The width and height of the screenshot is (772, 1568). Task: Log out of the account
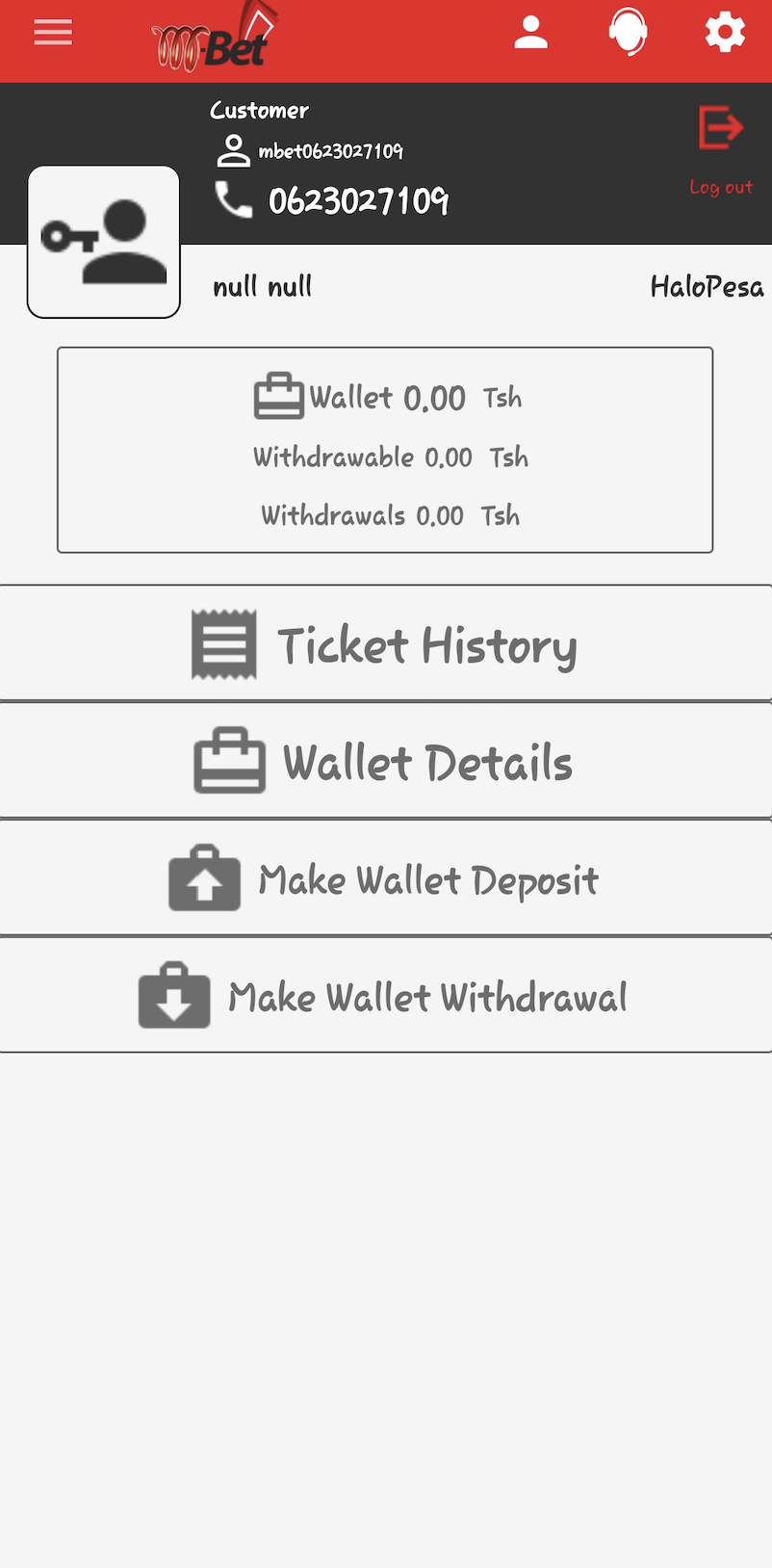pos(721,149)
